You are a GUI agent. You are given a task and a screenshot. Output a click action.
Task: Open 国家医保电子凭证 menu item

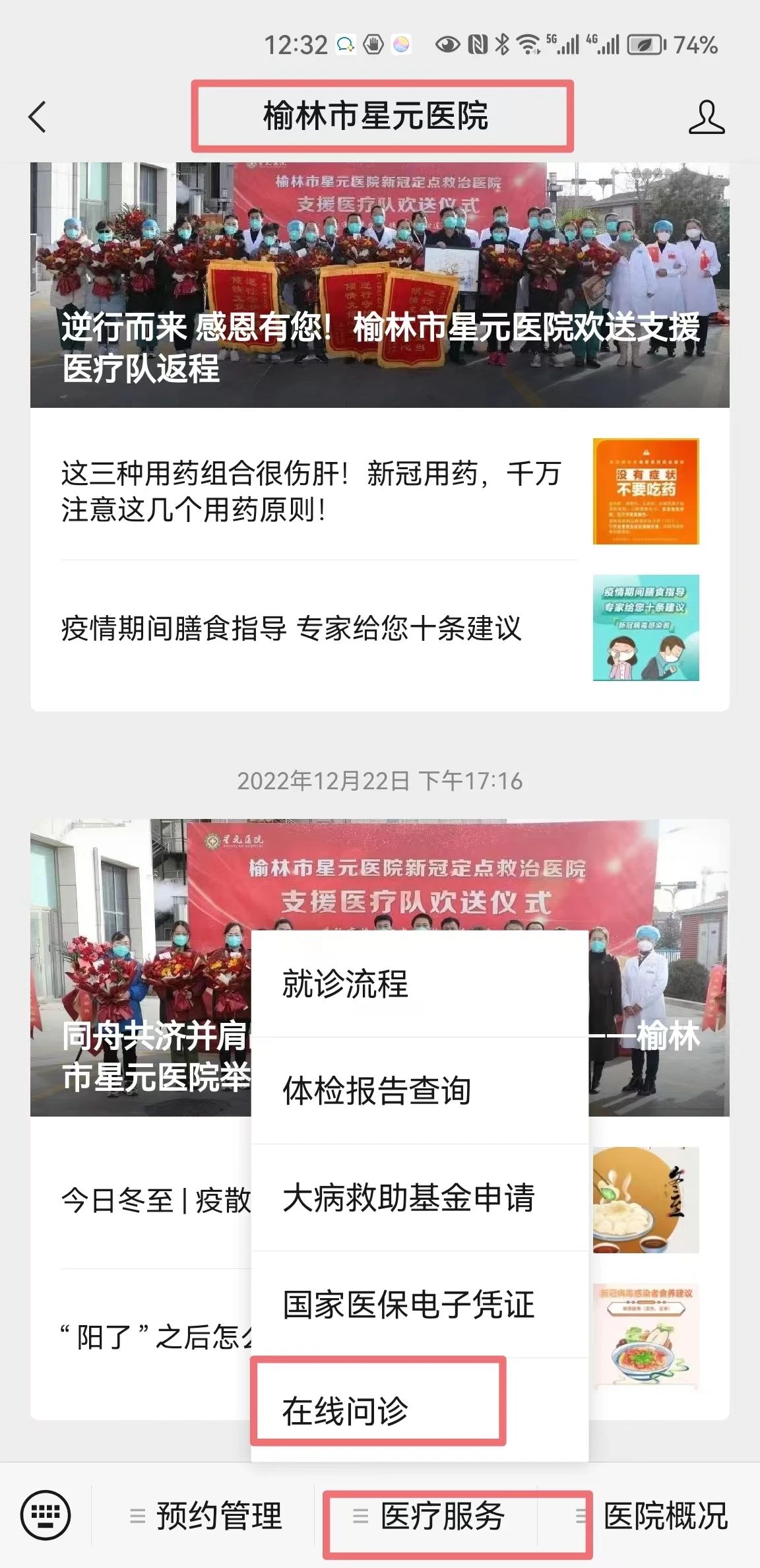point(420,1305)
